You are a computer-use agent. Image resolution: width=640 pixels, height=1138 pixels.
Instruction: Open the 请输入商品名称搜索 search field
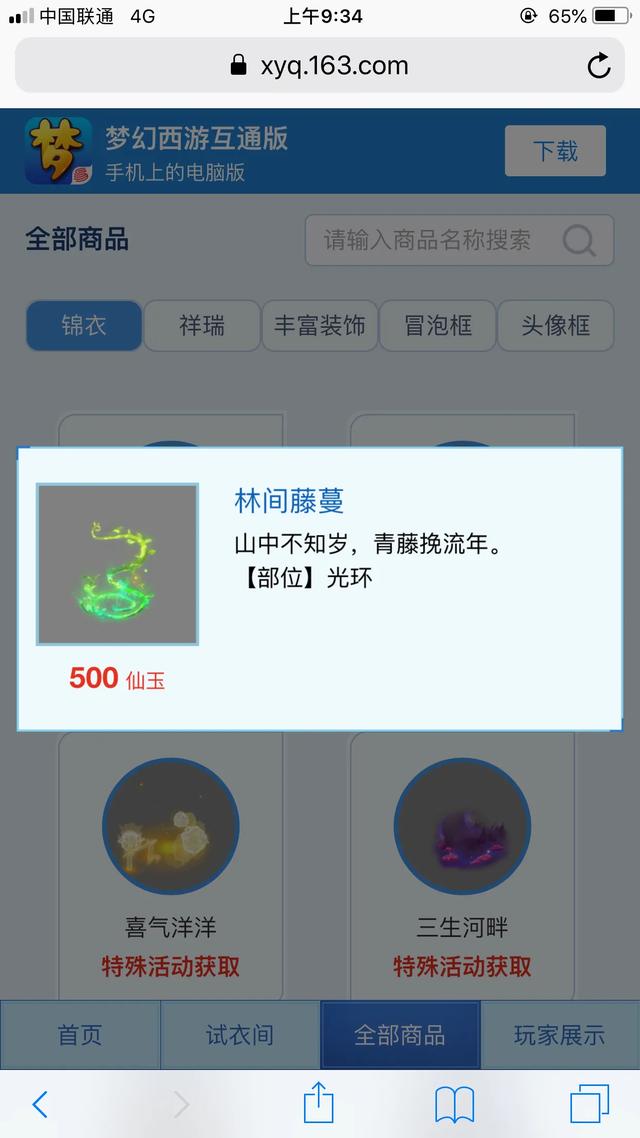pos(459,240)
